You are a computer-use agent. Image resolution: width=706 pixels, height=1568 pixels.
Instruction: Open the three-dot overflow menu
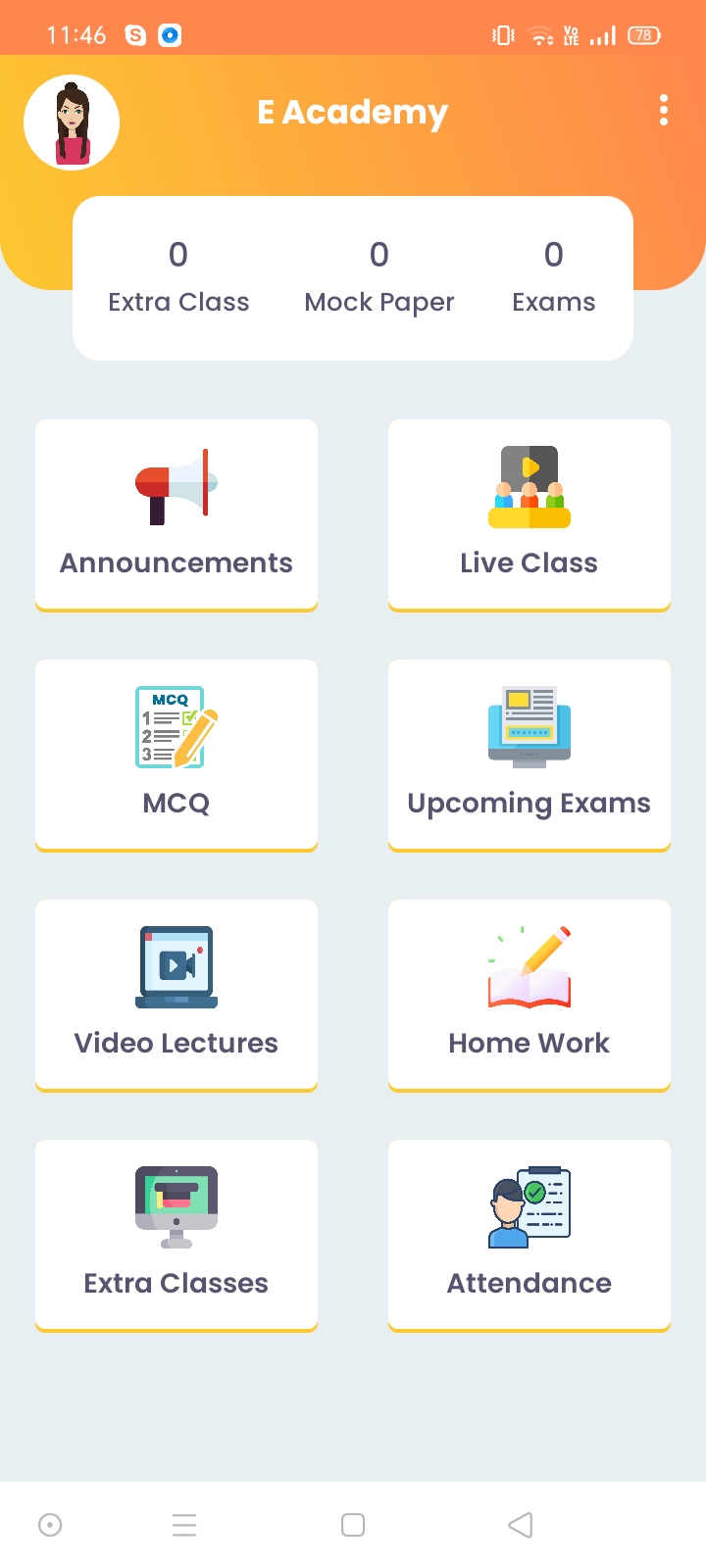pos(664,111)
